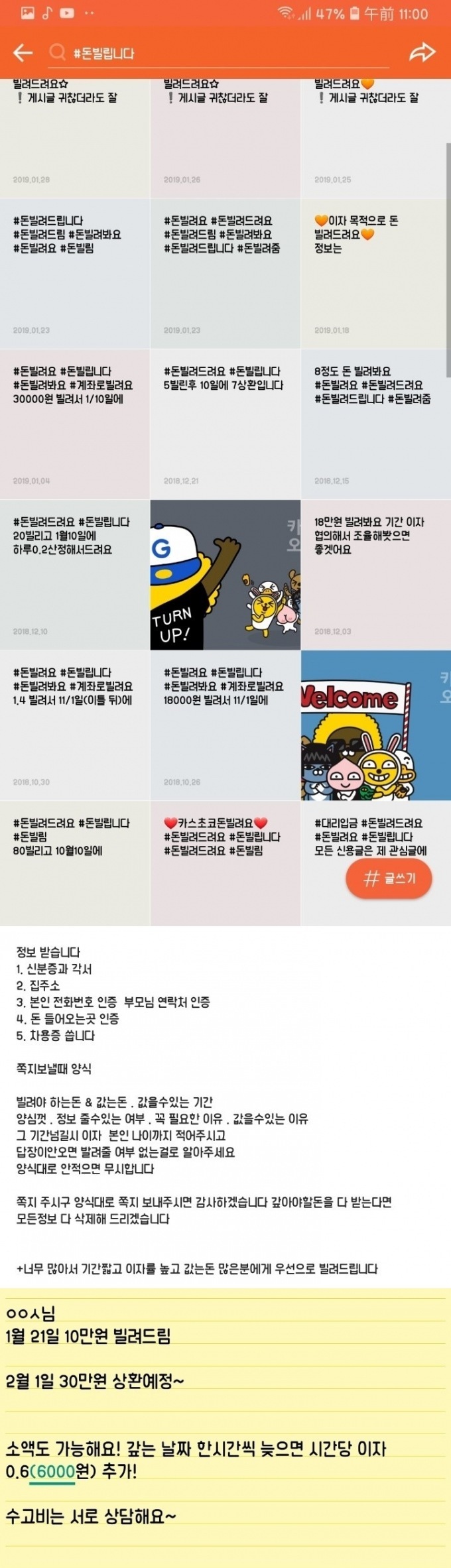Image resolution: width=451 pixels, height=1568 pixels.
Task: Open the post '30000원 빌려서 1/10일에'
Action: click(x=75, y=424)
